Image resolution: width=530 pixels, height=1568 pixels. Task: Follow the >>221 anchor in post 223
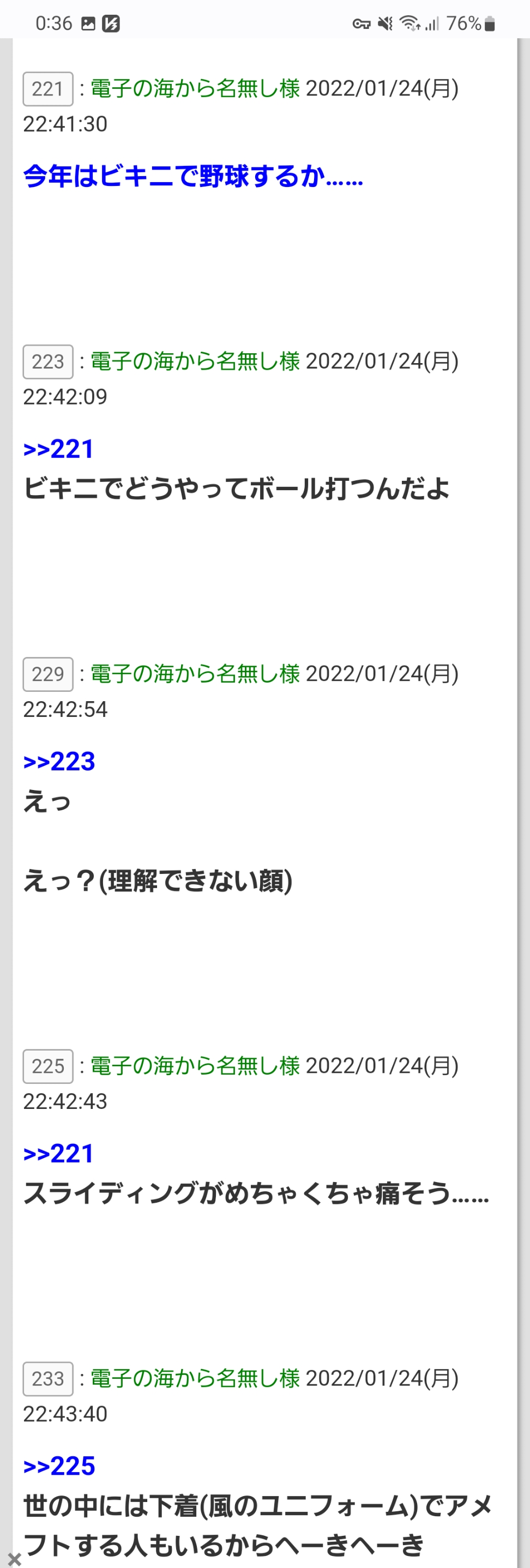(x=58, y=449)
